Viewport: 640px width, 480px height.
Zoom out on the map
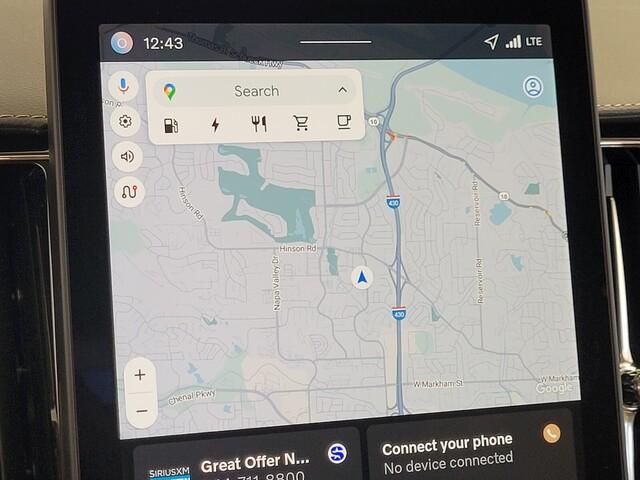pyautogui.click(x=141, y=410)
